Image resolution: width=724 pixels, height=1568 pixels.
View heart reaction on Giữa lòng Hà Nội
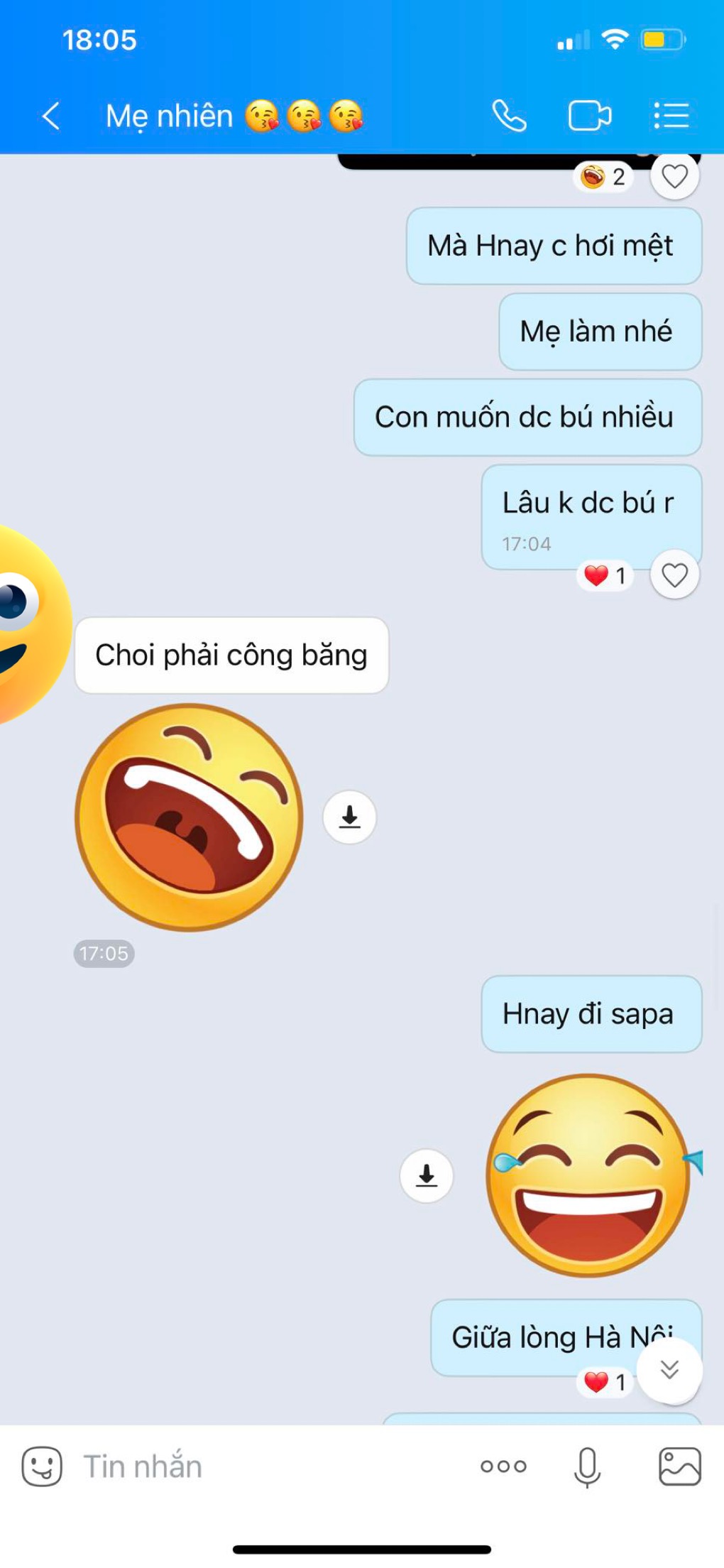[x=605, y=1381]
